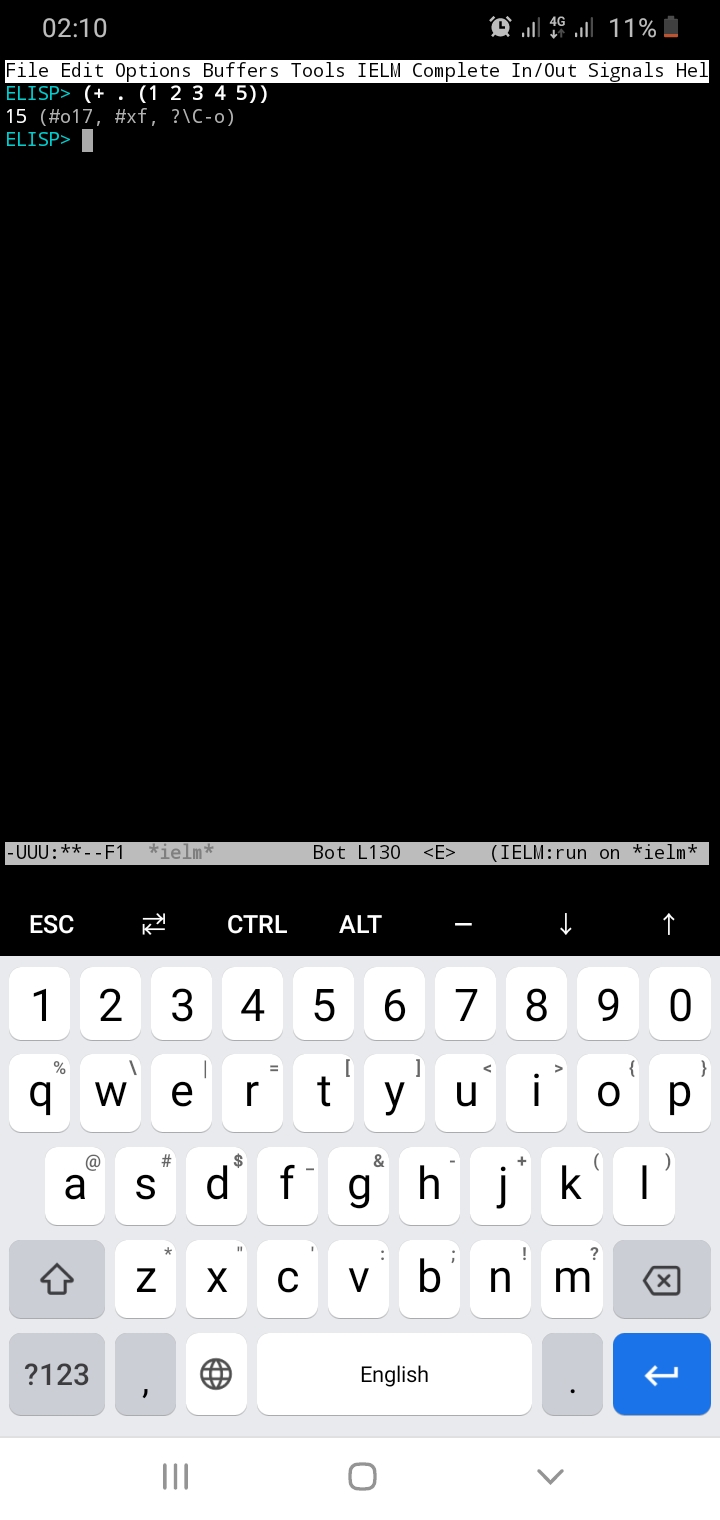Open the Tools menu
720x1520 pixels.
pos(318,71)
